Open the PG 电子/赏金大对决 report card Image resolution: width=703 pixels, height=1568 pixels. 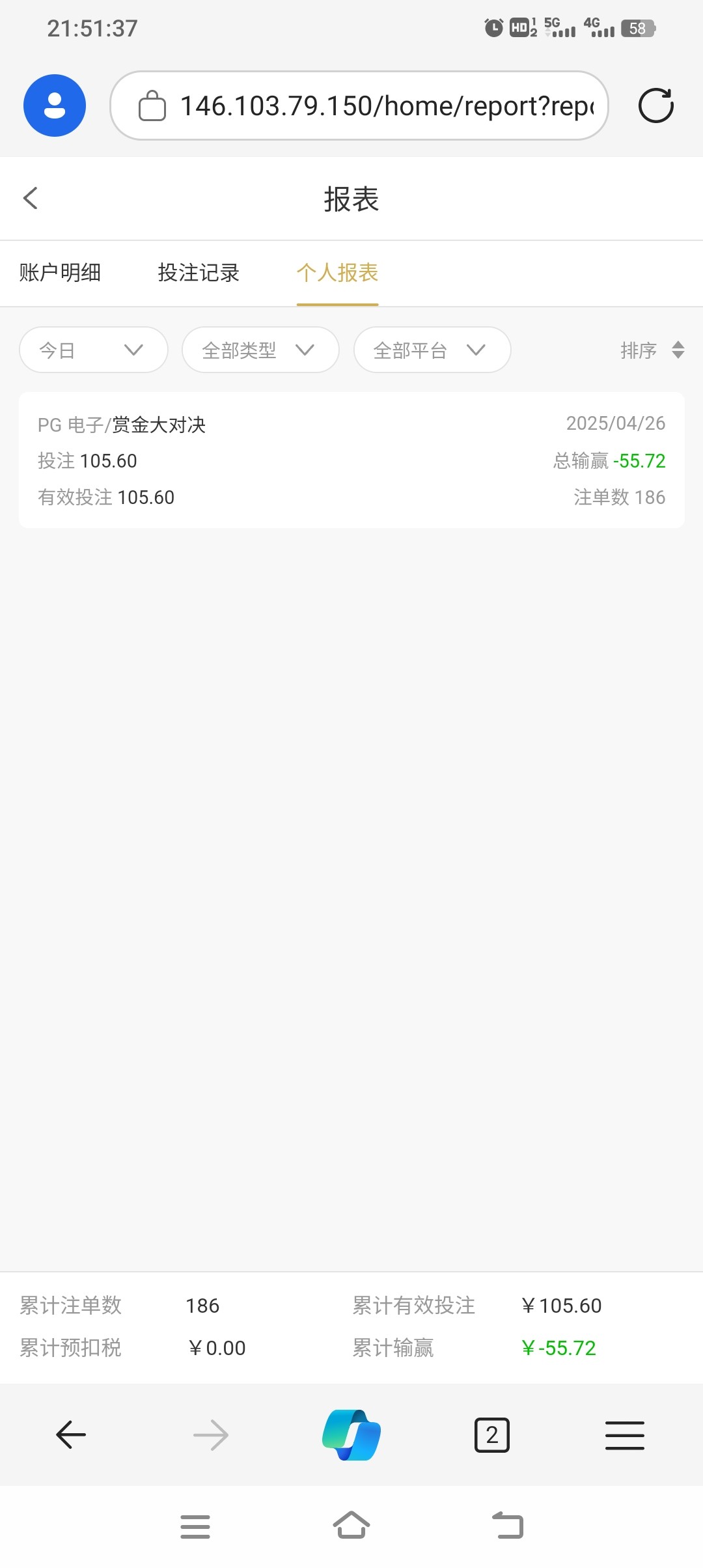[x=351, y=460]
